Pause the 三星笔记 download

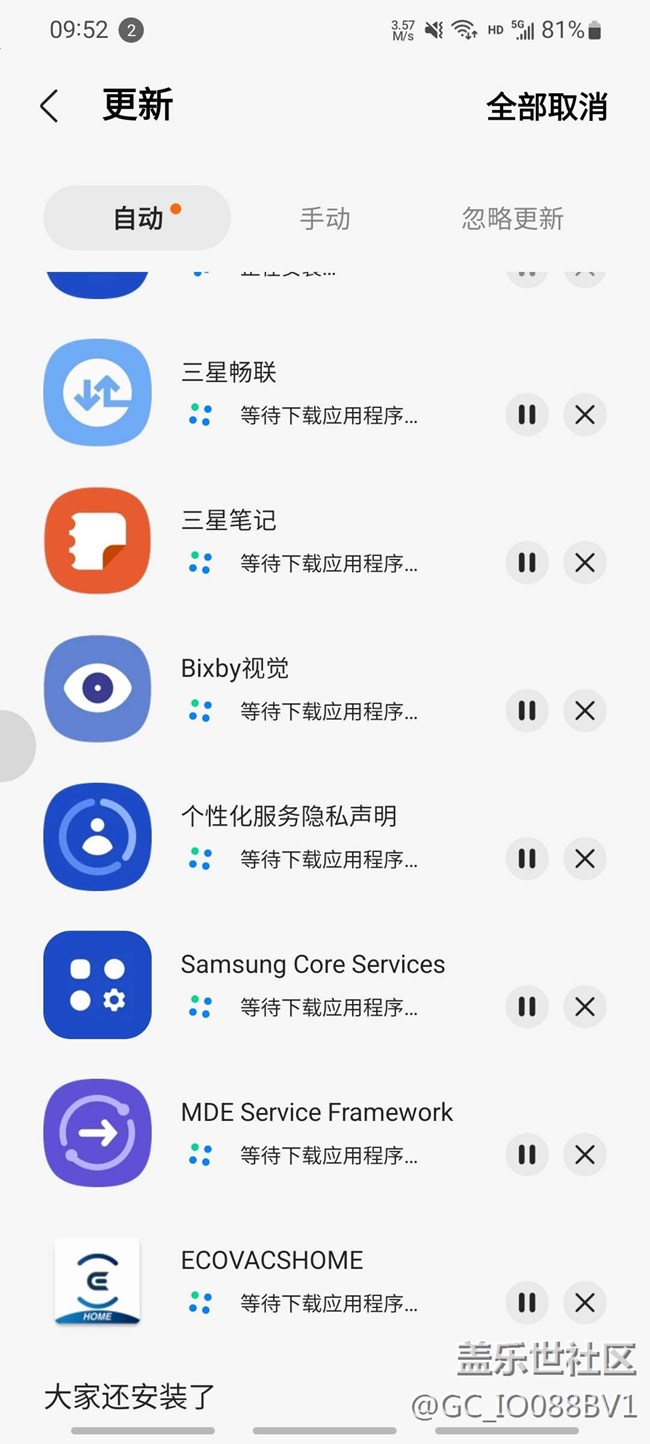coord(527,563)
